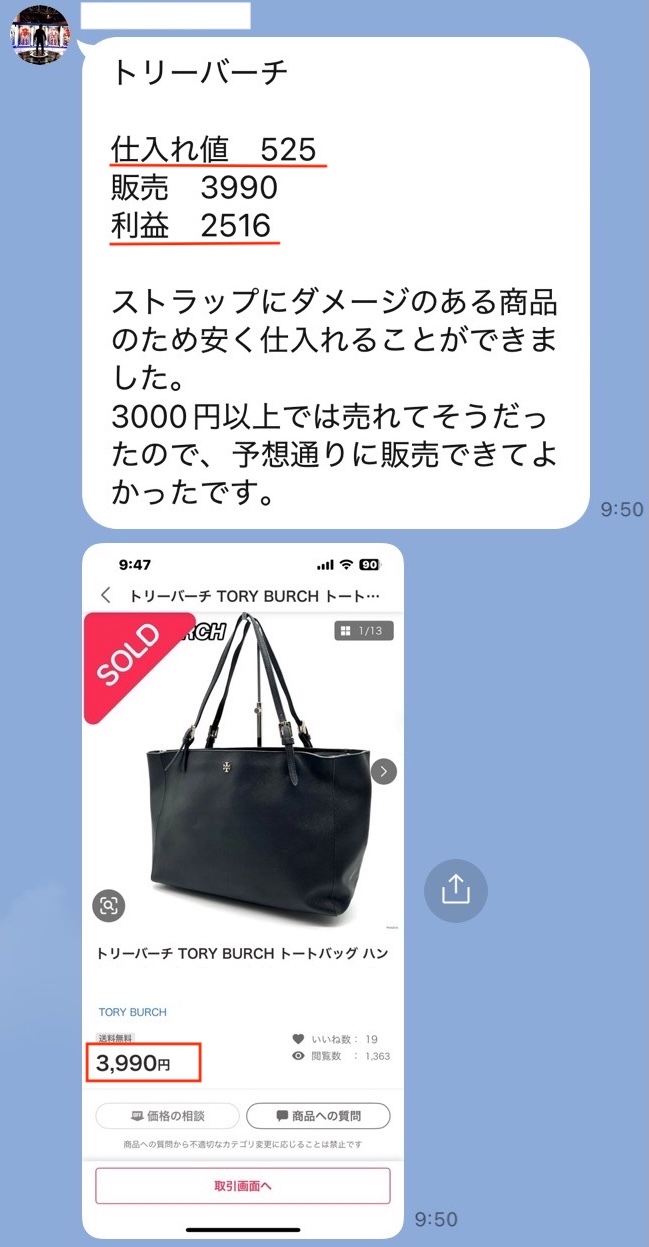Open the Tory Burch sold listing image
Image resolution: width=649 pixels, height=1247 pixels.
[243, 890]
